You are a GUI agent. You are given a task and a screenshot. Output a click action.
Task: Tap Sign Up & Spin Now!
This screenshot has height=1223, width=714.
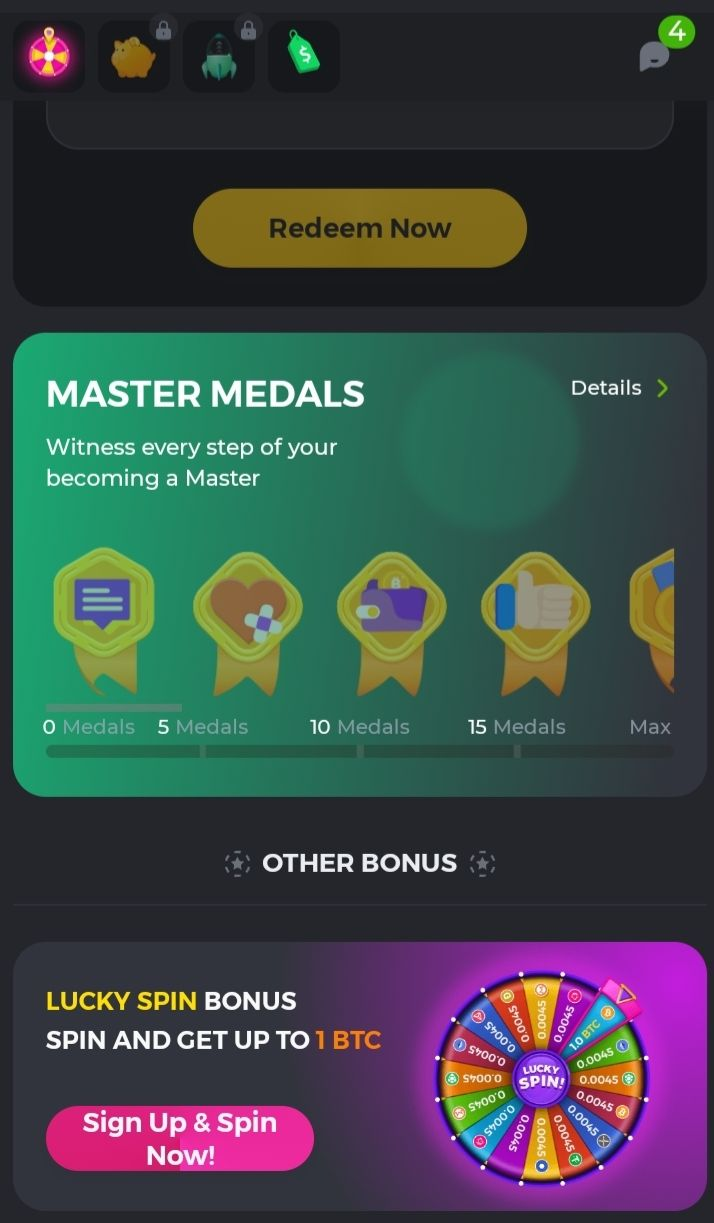click(180, 1138)
